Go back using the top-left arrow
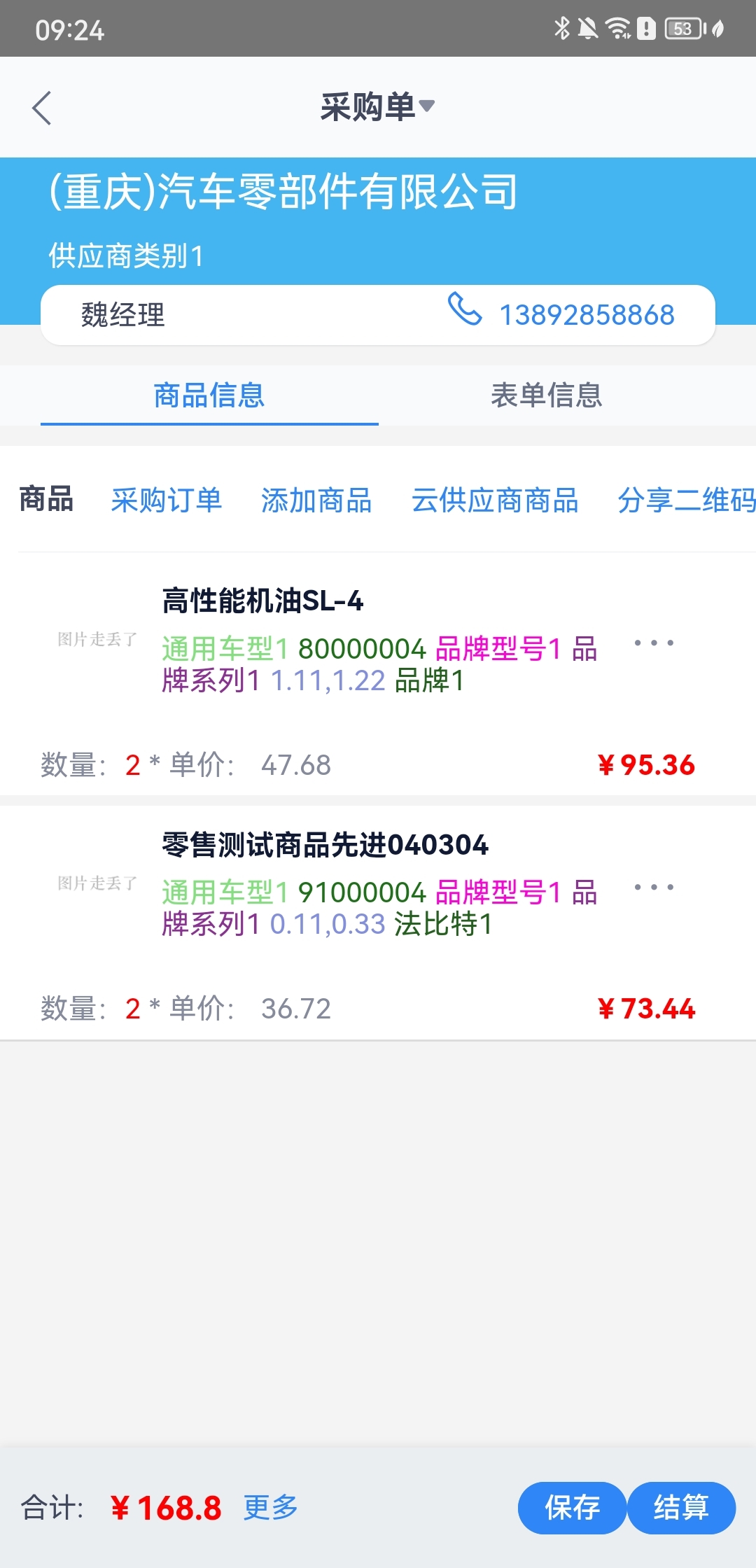 point(42,108)
